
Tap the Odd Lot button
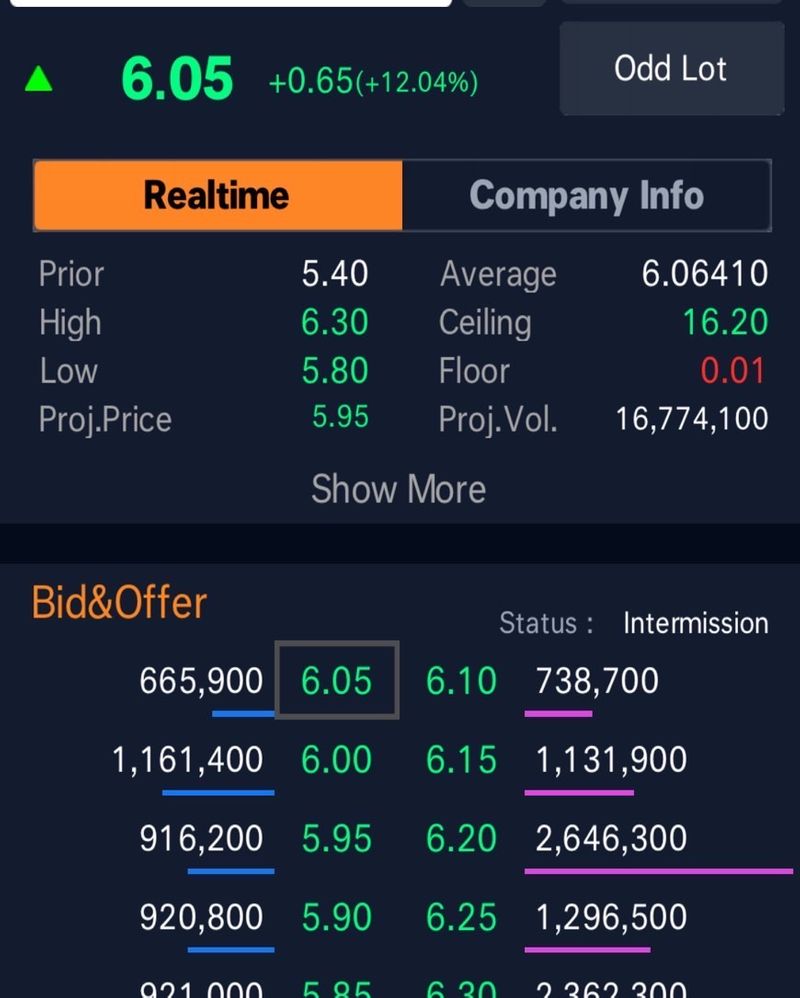click(x=670, y=68)
